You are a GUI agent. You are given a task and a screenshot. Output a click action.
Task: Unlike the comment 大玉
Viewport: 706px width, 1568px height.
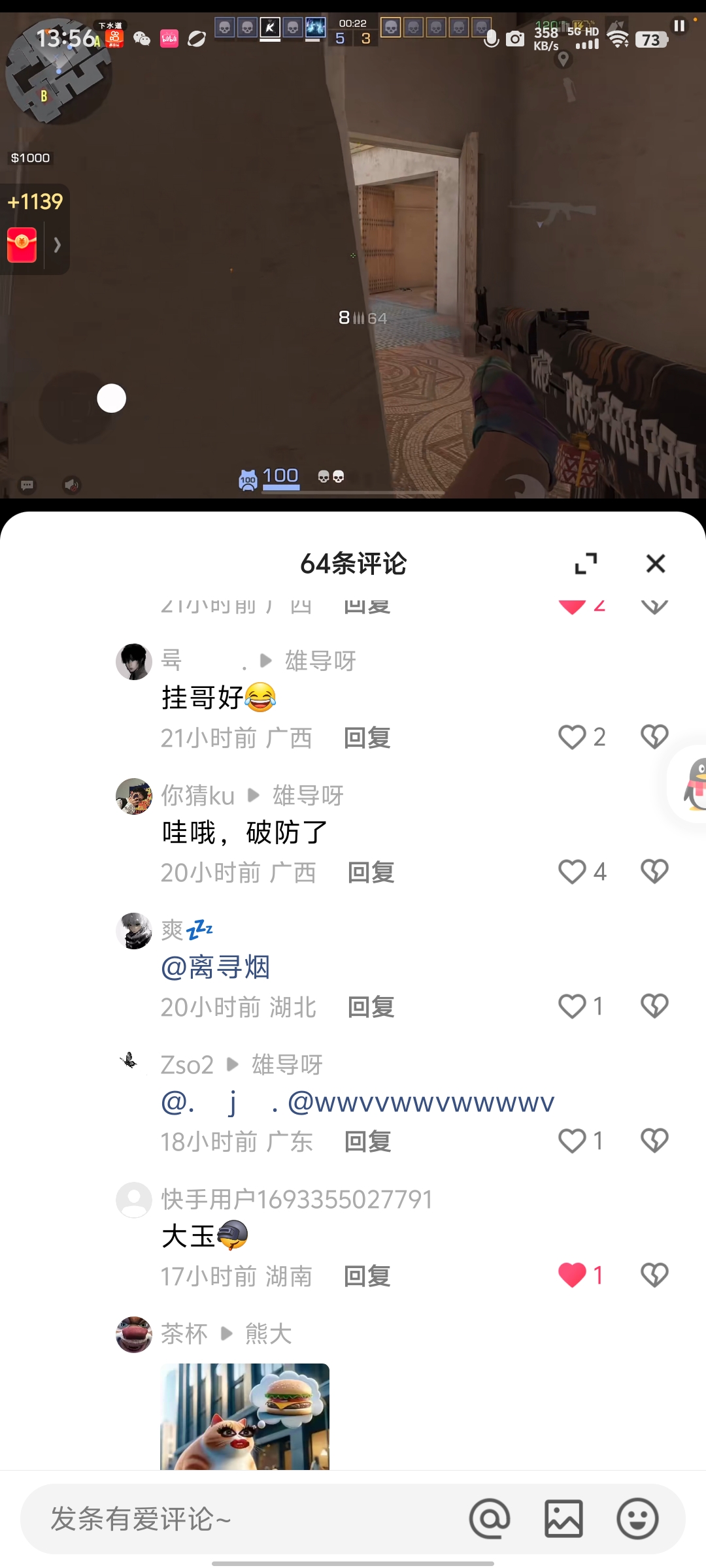tap(573, 1275)
